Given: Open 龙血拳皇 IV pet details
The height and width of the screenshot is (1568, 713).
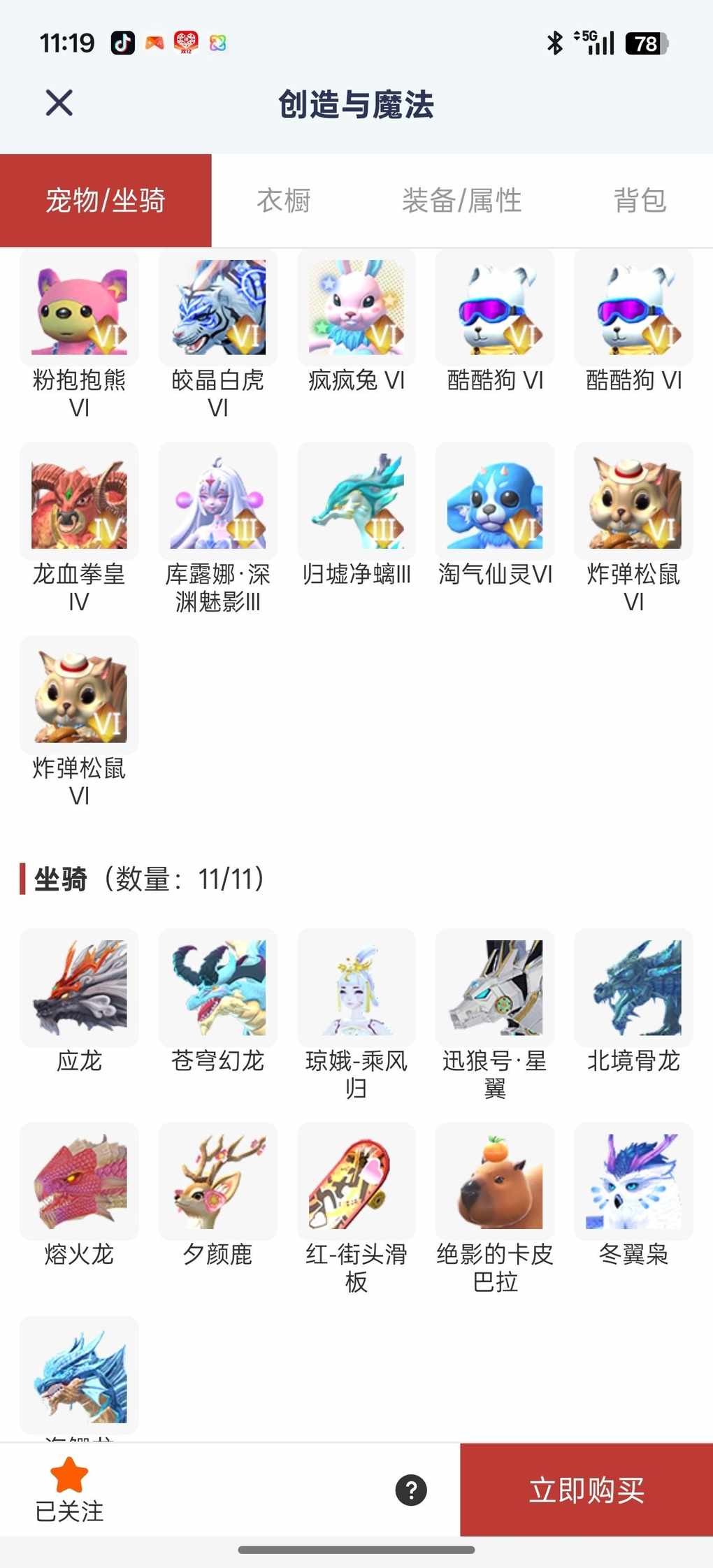Looking at the screenshot, I should pos(79,502).
